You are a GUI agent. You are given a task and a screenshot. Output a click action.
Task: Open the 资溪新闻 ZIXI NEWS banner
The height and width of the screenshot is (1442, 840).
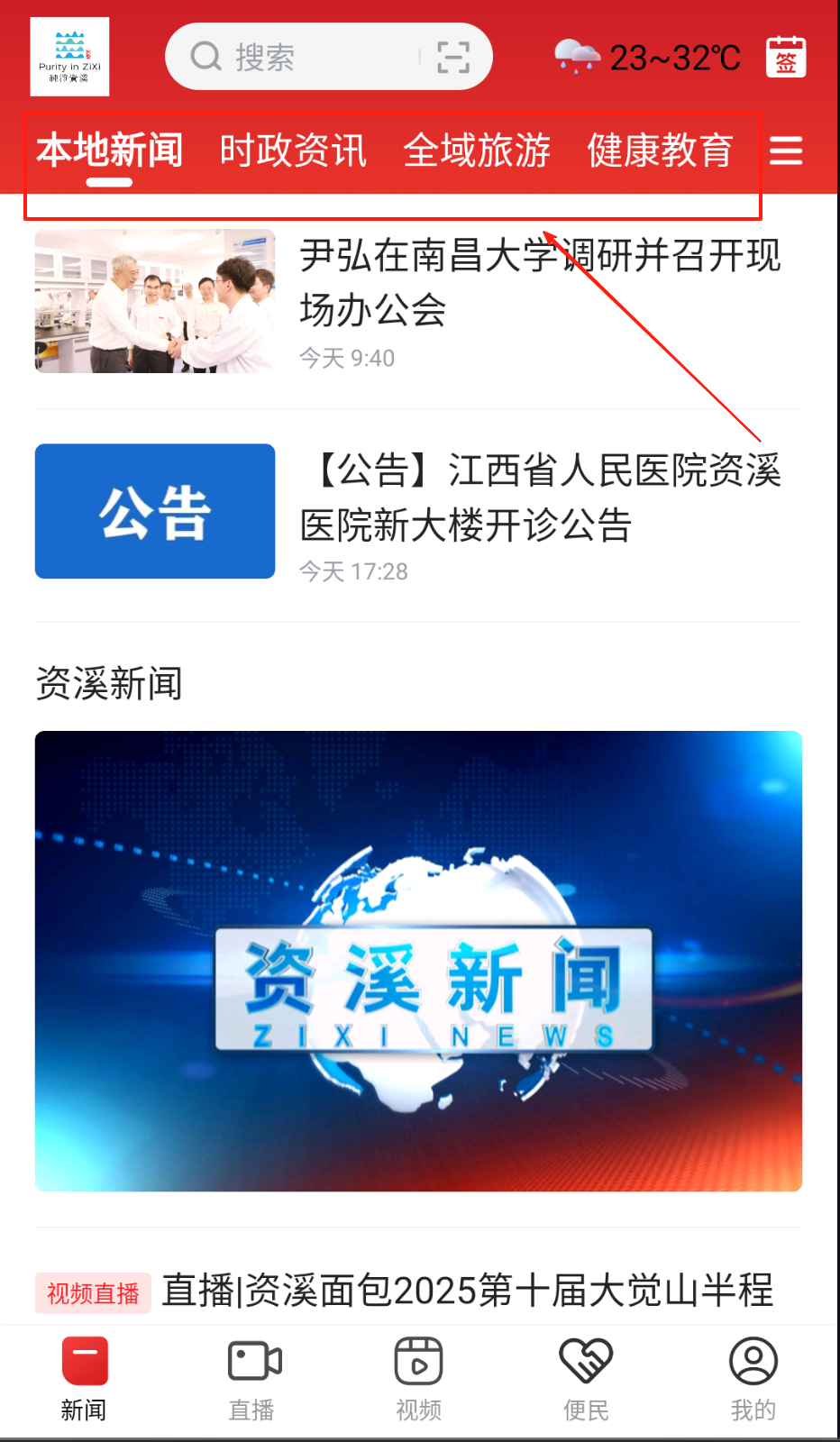pos(418,961)
